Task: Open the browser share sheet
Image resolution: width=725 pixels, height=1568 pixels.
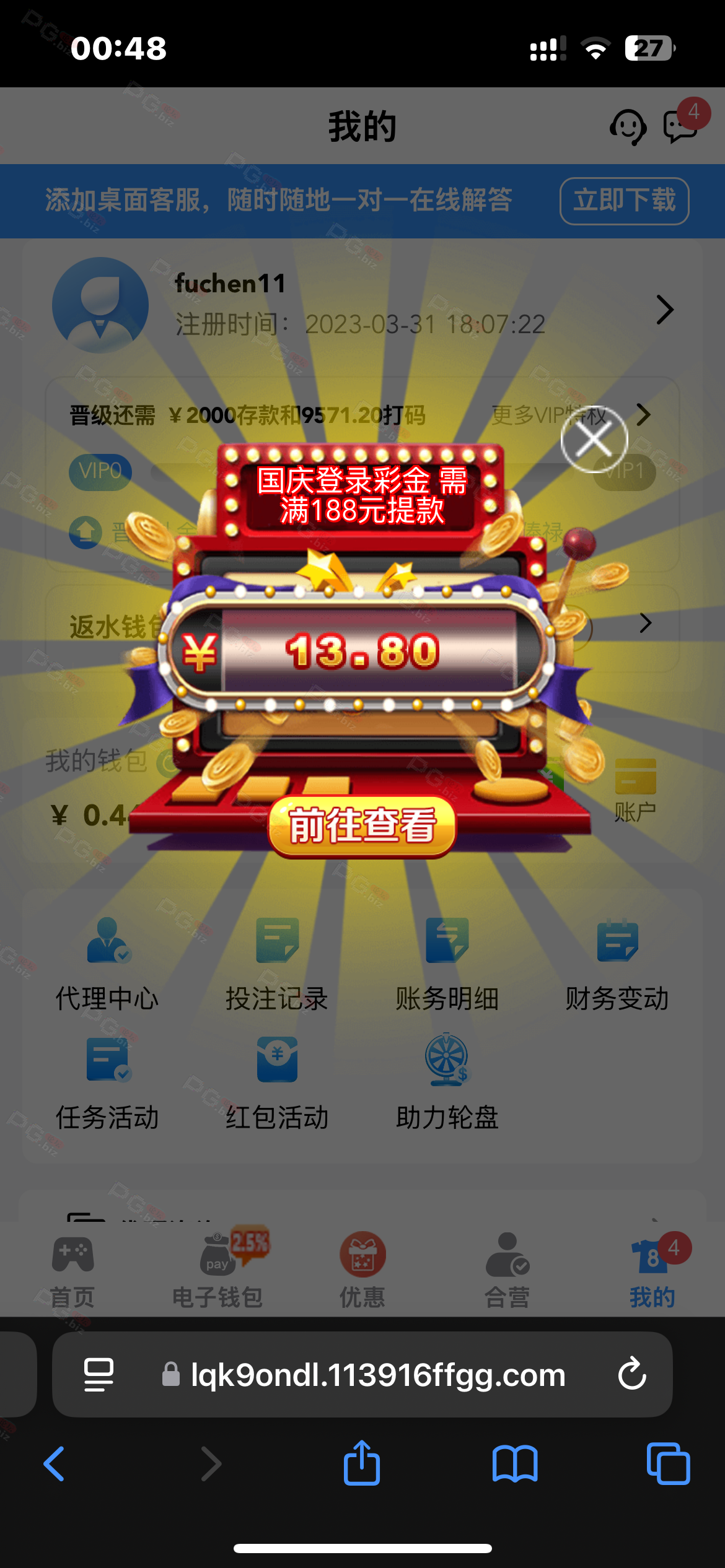Action: click(x=362, y=1464)
